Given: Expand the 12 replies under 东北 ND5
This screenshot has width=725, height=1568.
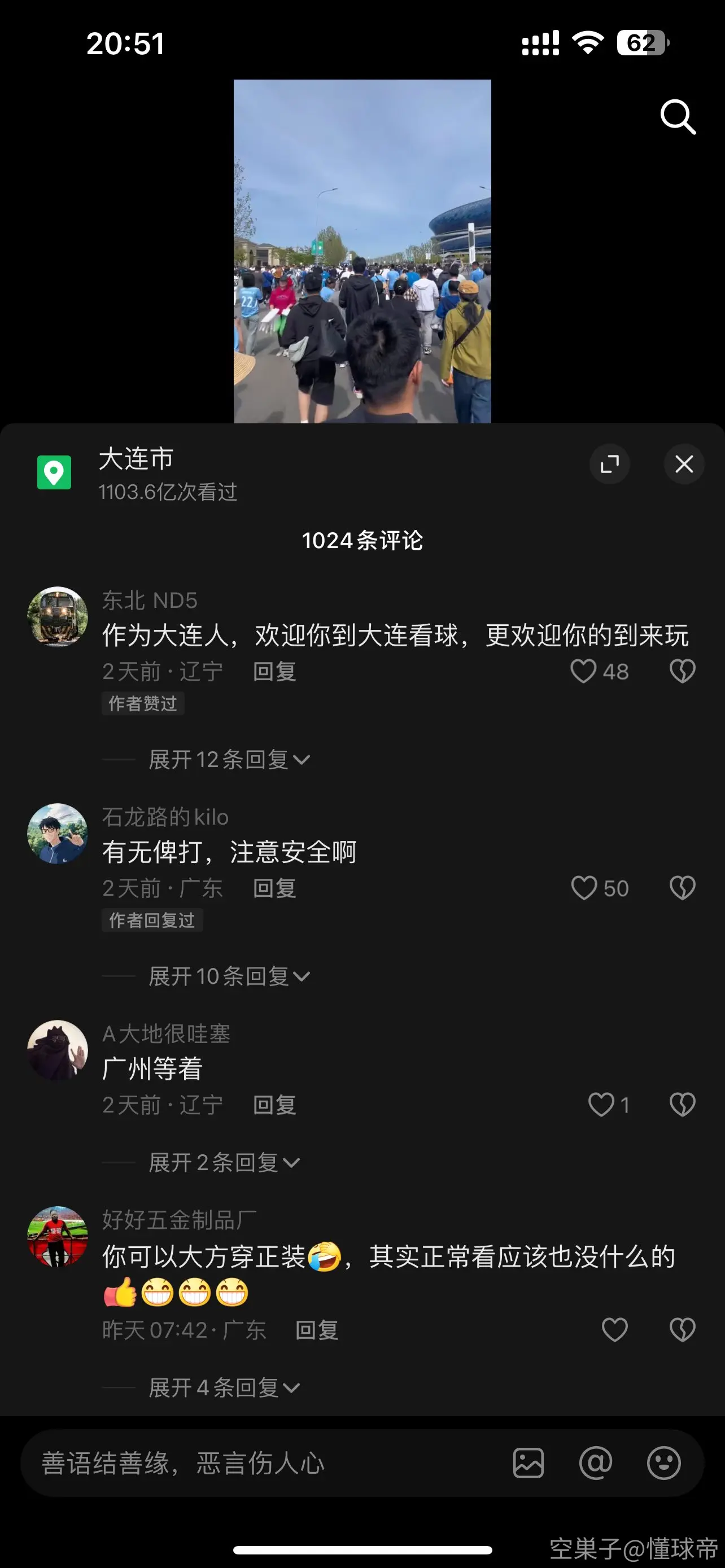Looking at the screenshot, I should click(x=229, y=760).
